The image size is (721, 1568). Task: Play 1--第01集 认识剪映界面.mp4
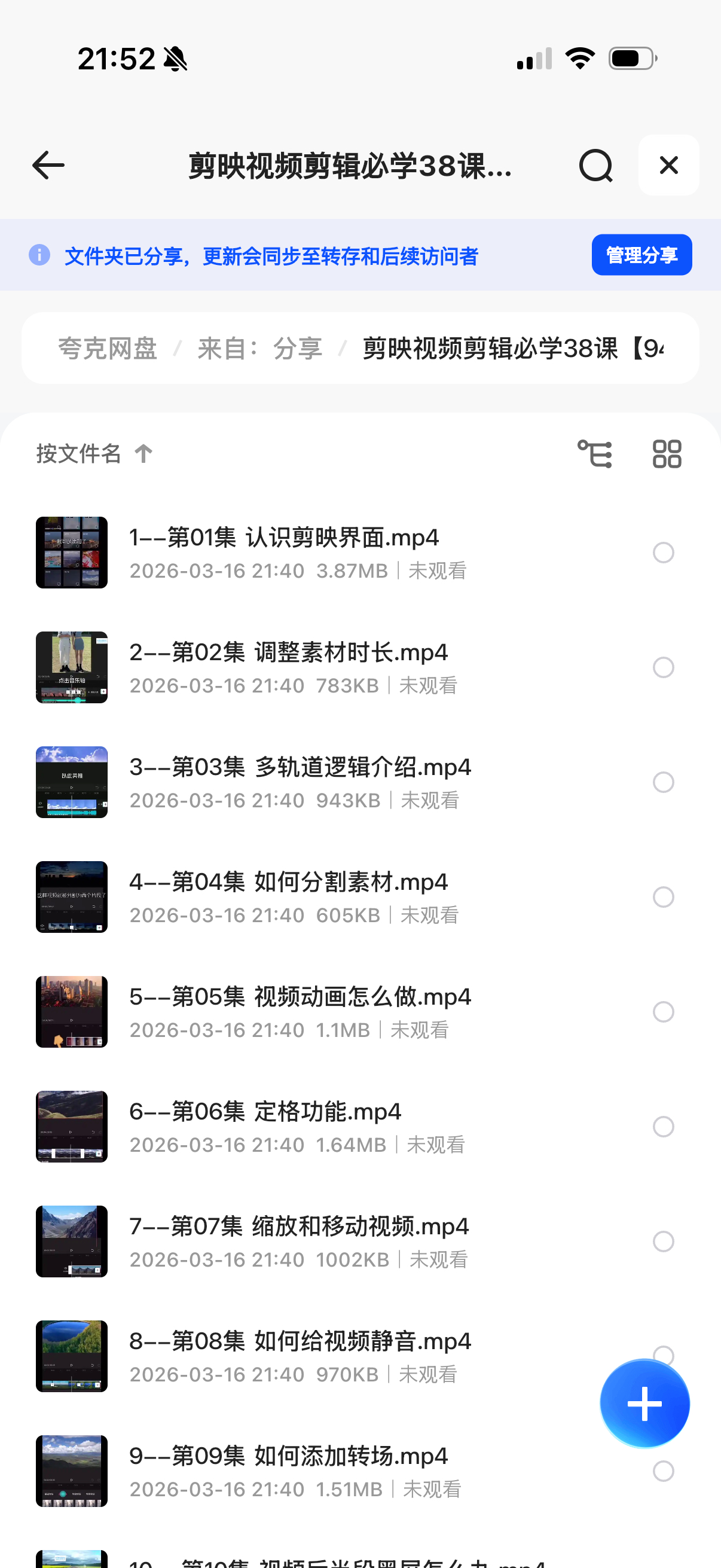coord(283,538)
